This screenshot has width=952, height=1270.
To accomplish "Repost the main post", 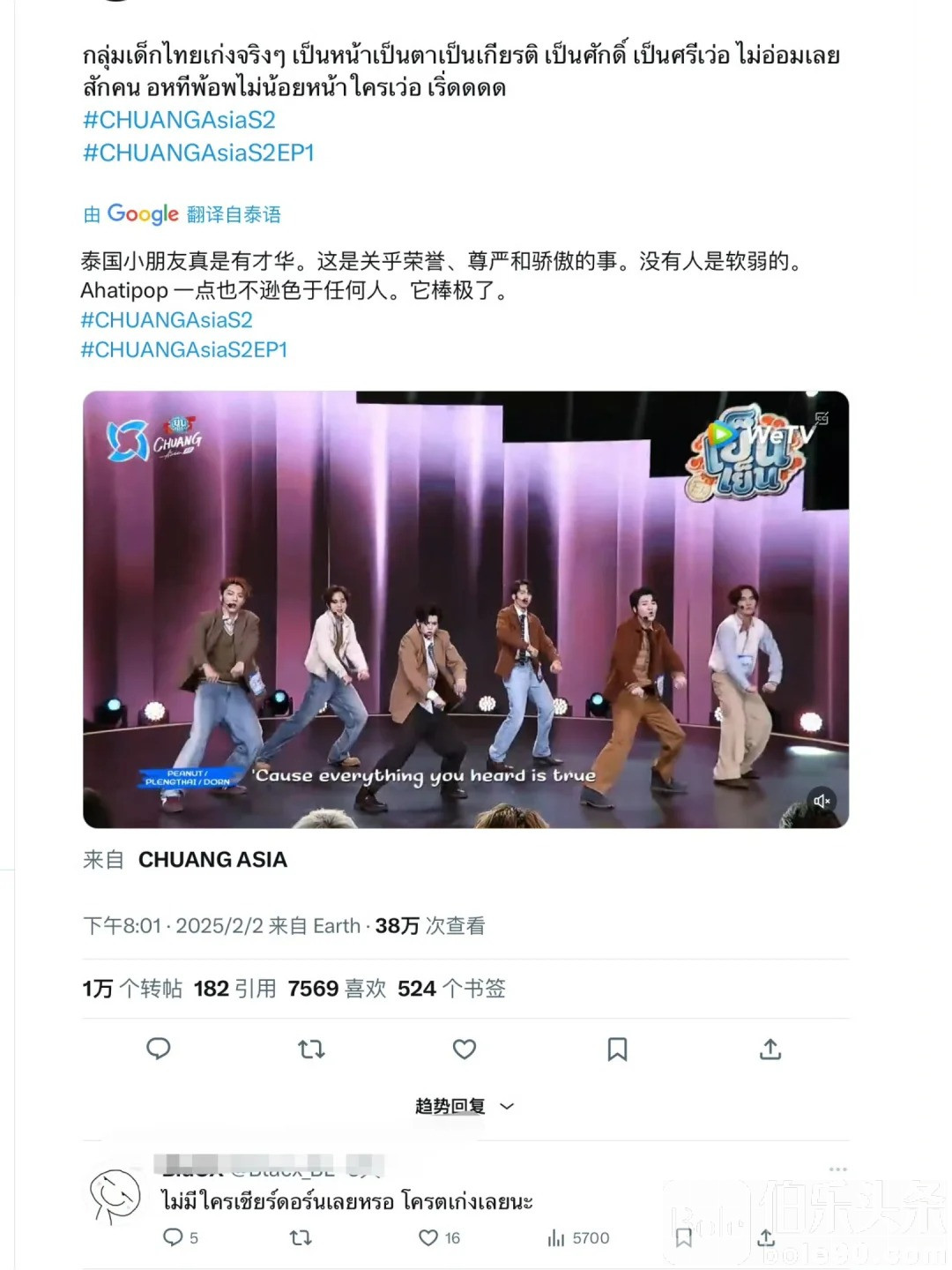I will (311, 1049).
